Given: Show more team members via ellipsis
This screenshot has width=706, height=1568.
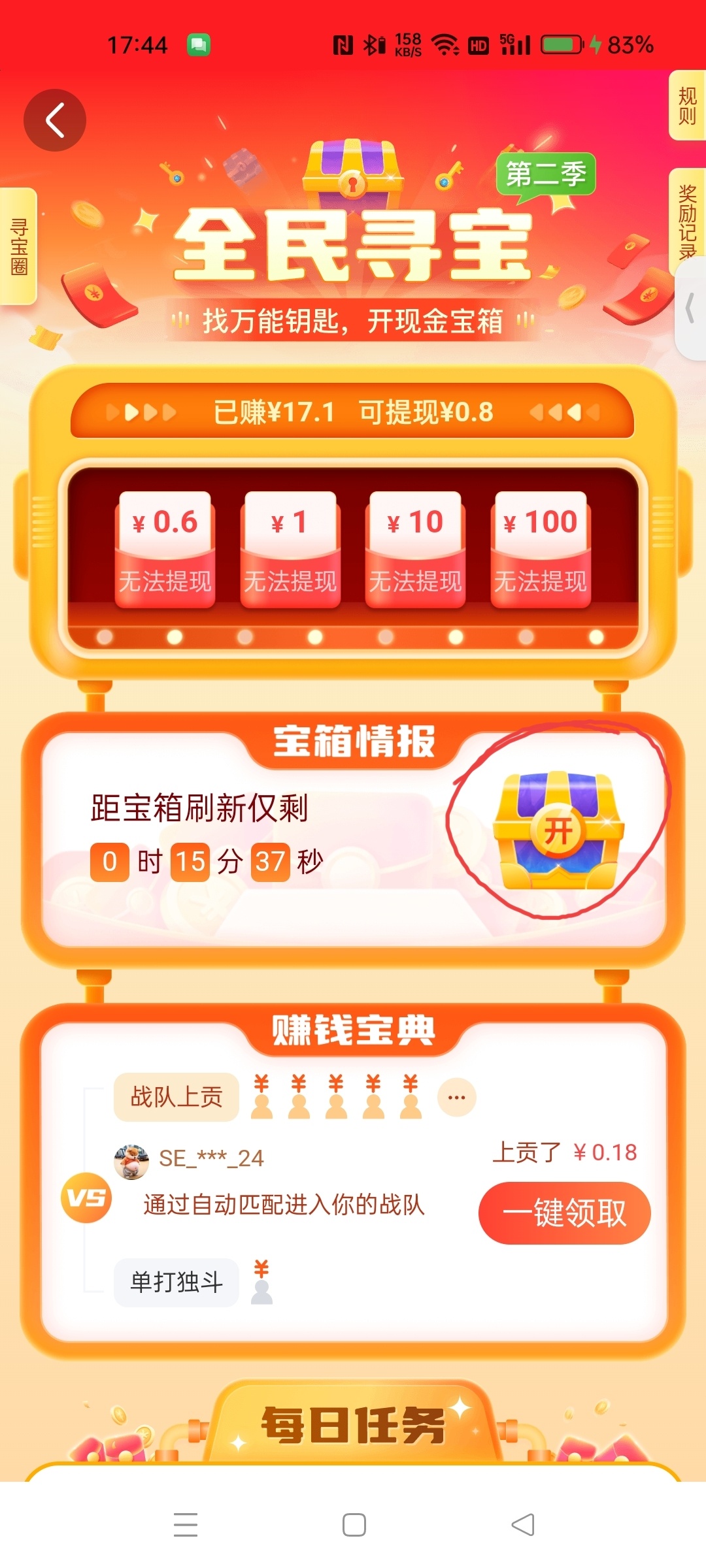Looking at the screenshot, I should tap(456, 1097).
